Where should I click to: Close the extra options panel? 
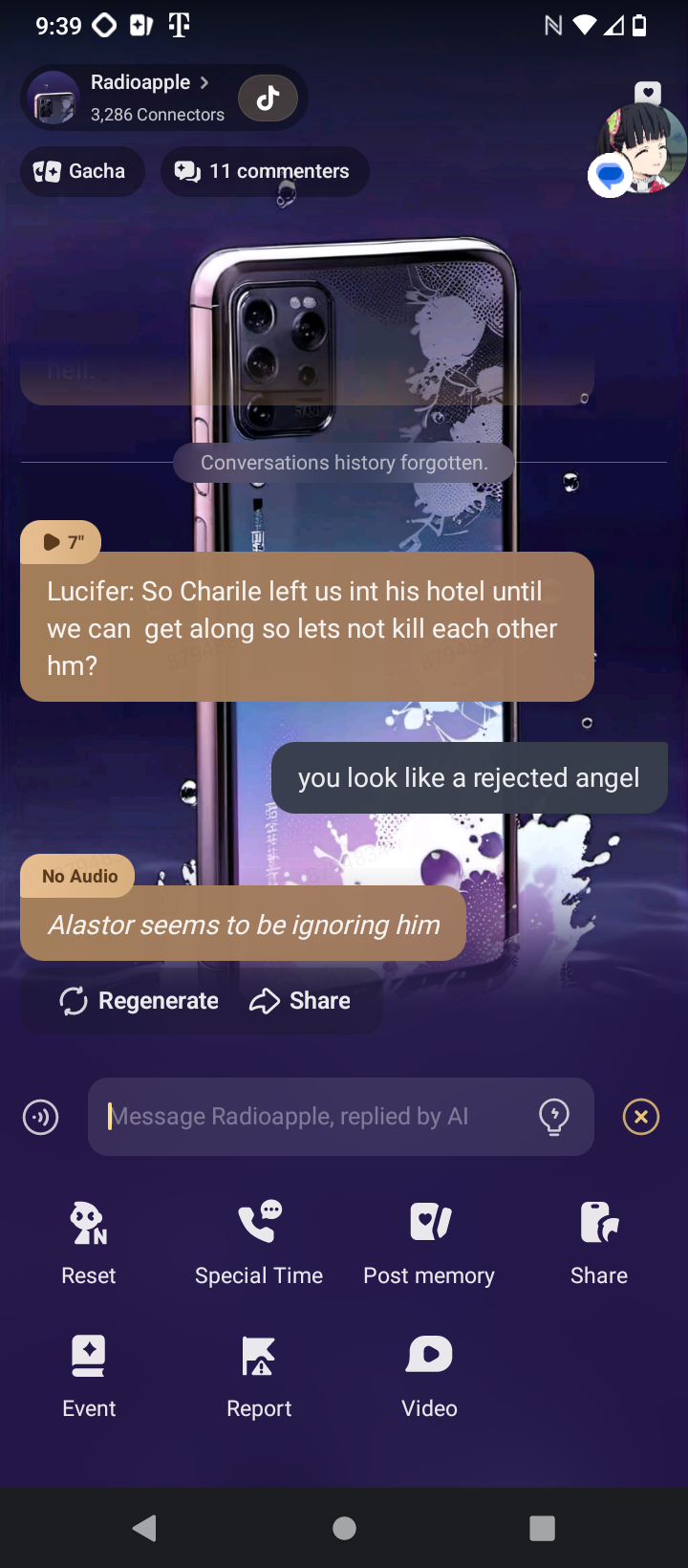point(641,1117)
